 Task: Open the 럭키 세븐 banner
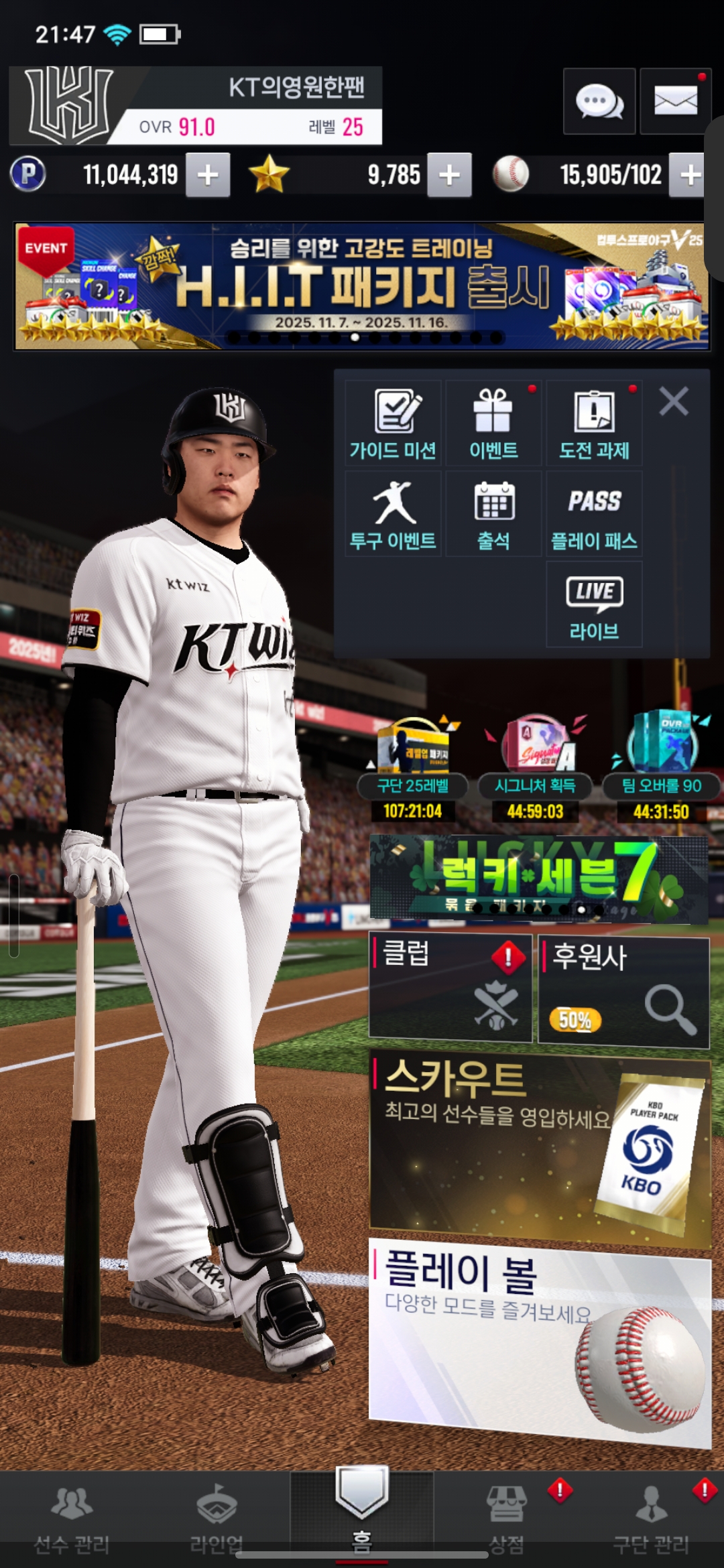click(539, 879)
